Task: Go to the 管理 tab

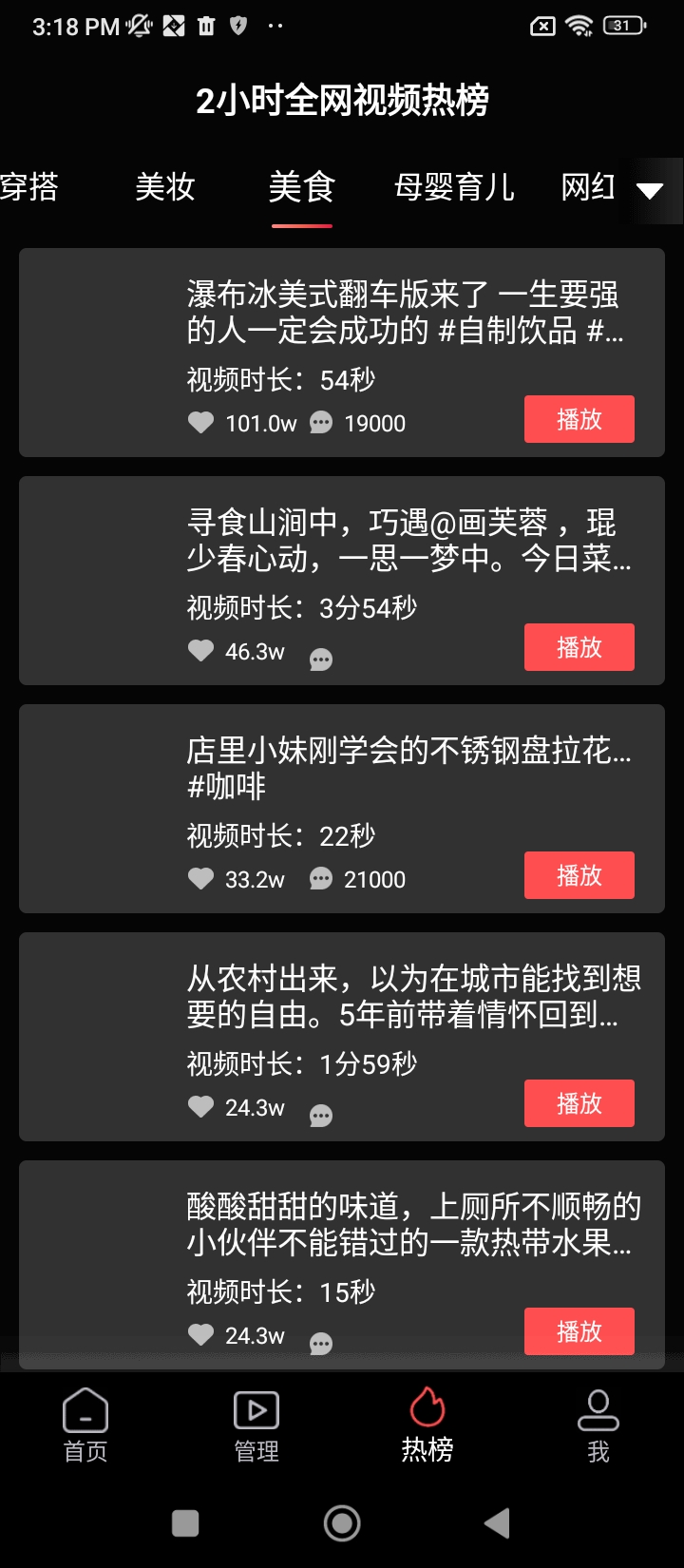Action: (x=256, y=1425)
